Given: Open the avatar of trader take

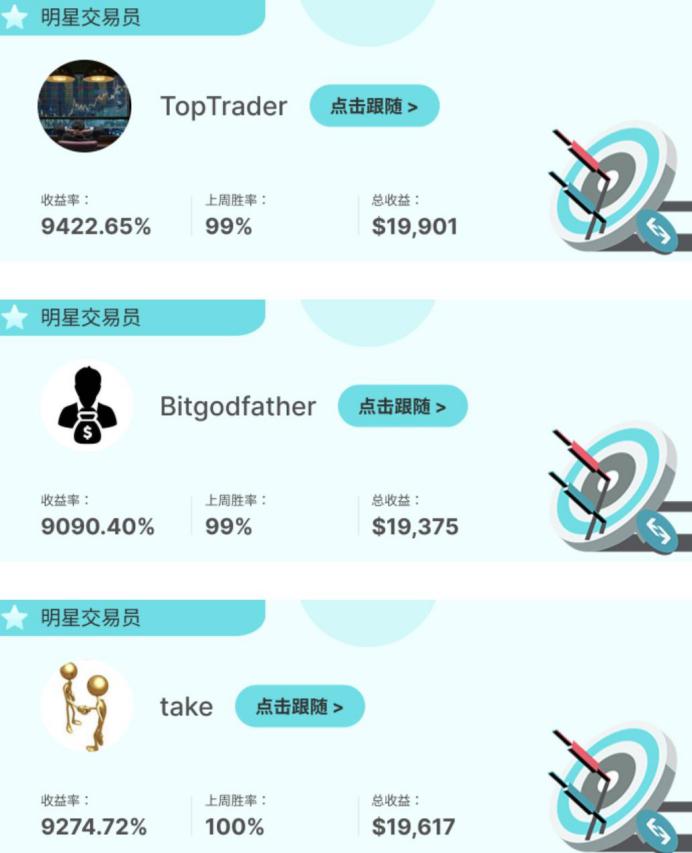Looking at the screenshot, I should (86, 706).
